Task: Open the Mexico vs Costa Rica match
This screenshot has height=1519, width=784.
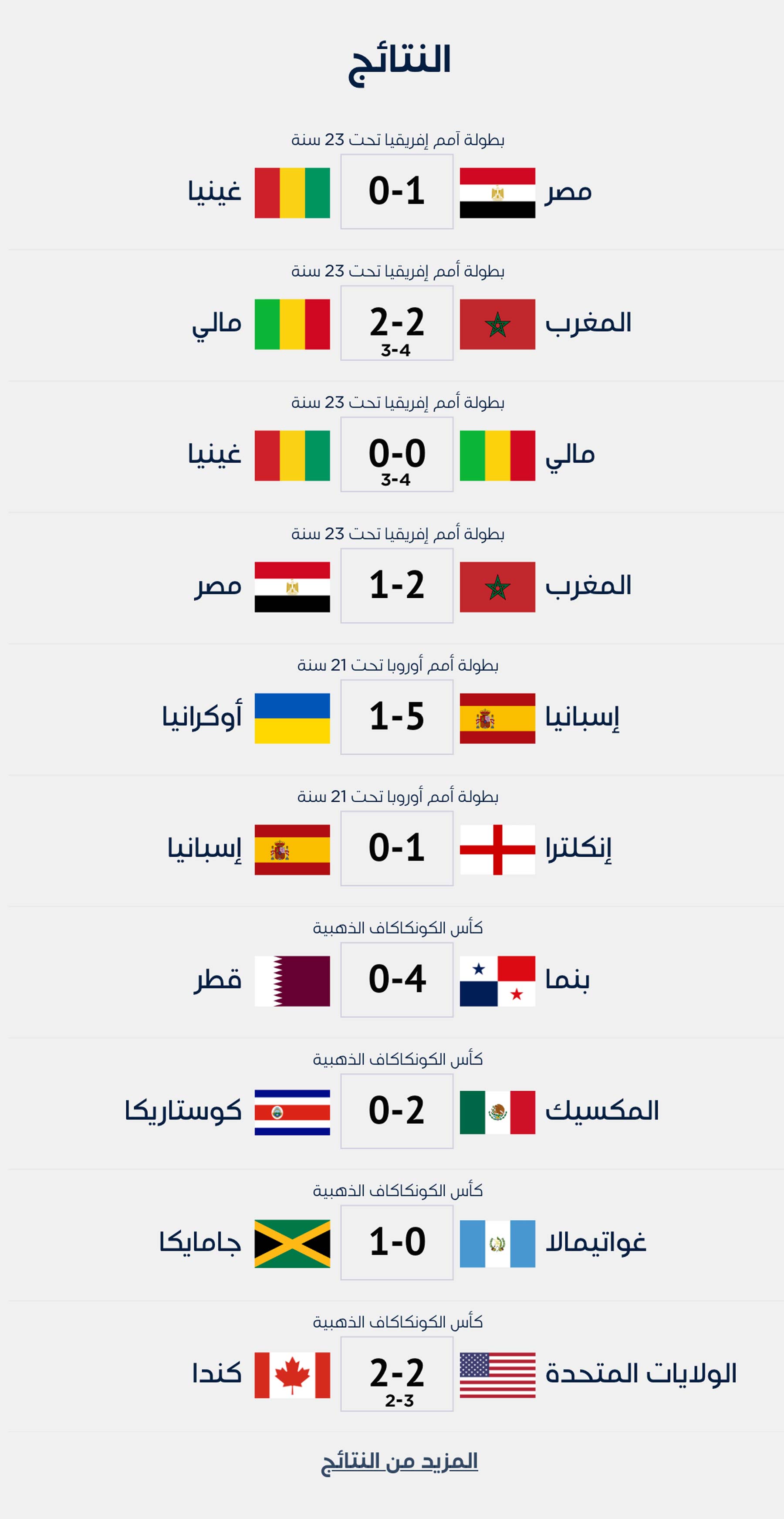Action: click(397, 1111)
